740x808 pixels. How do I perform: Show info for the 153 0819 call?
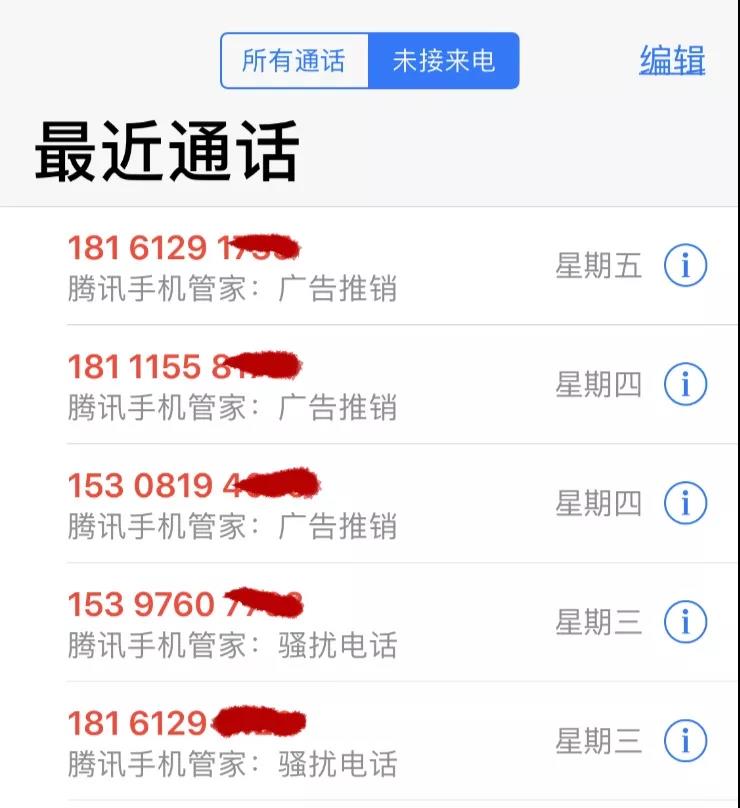pyautogui.click(x=686, y=504)
